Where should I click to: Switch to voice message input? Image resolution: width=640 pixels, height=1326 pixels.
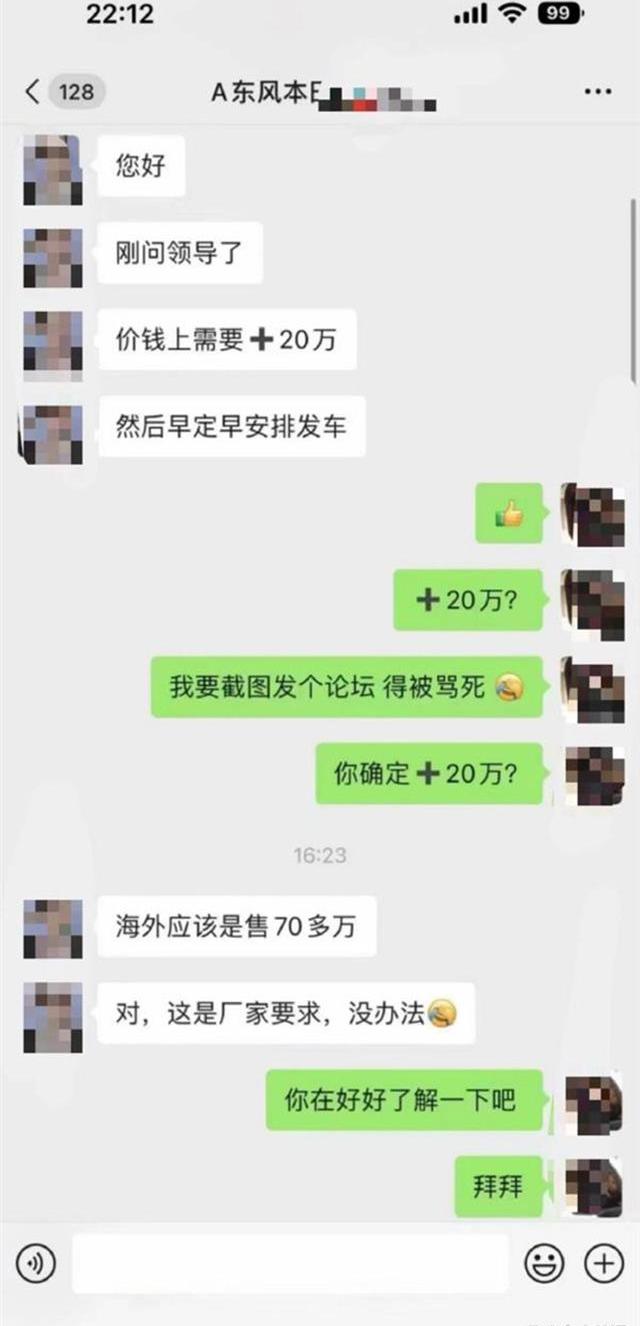coord(36,1264)
